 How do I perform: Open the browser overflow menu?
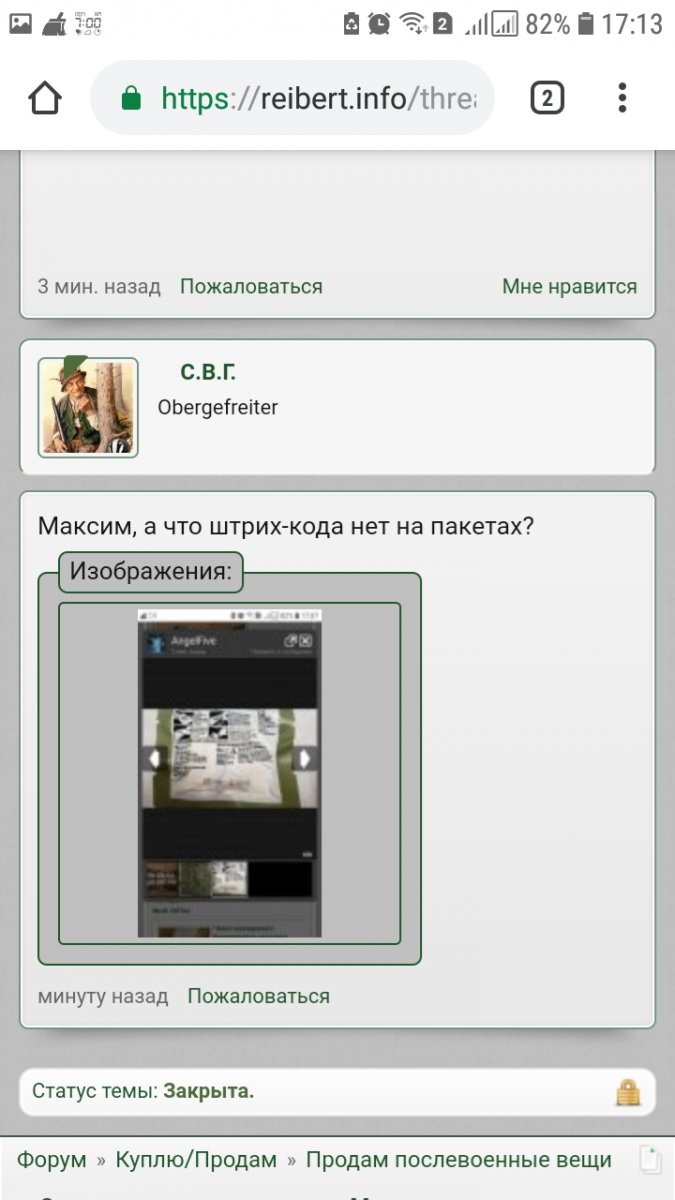coord(622,98)
